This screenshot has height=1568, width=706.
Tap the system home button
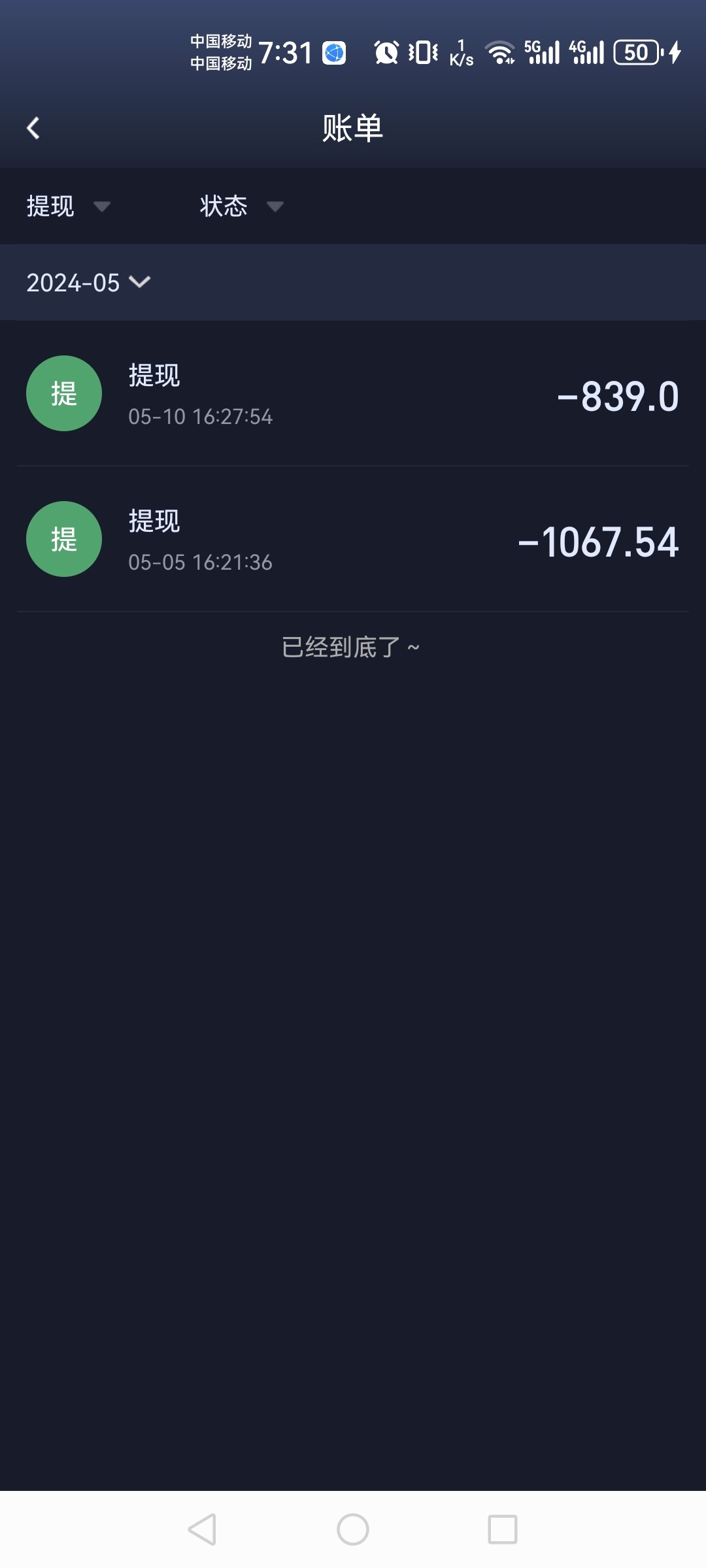(353, 1529)
